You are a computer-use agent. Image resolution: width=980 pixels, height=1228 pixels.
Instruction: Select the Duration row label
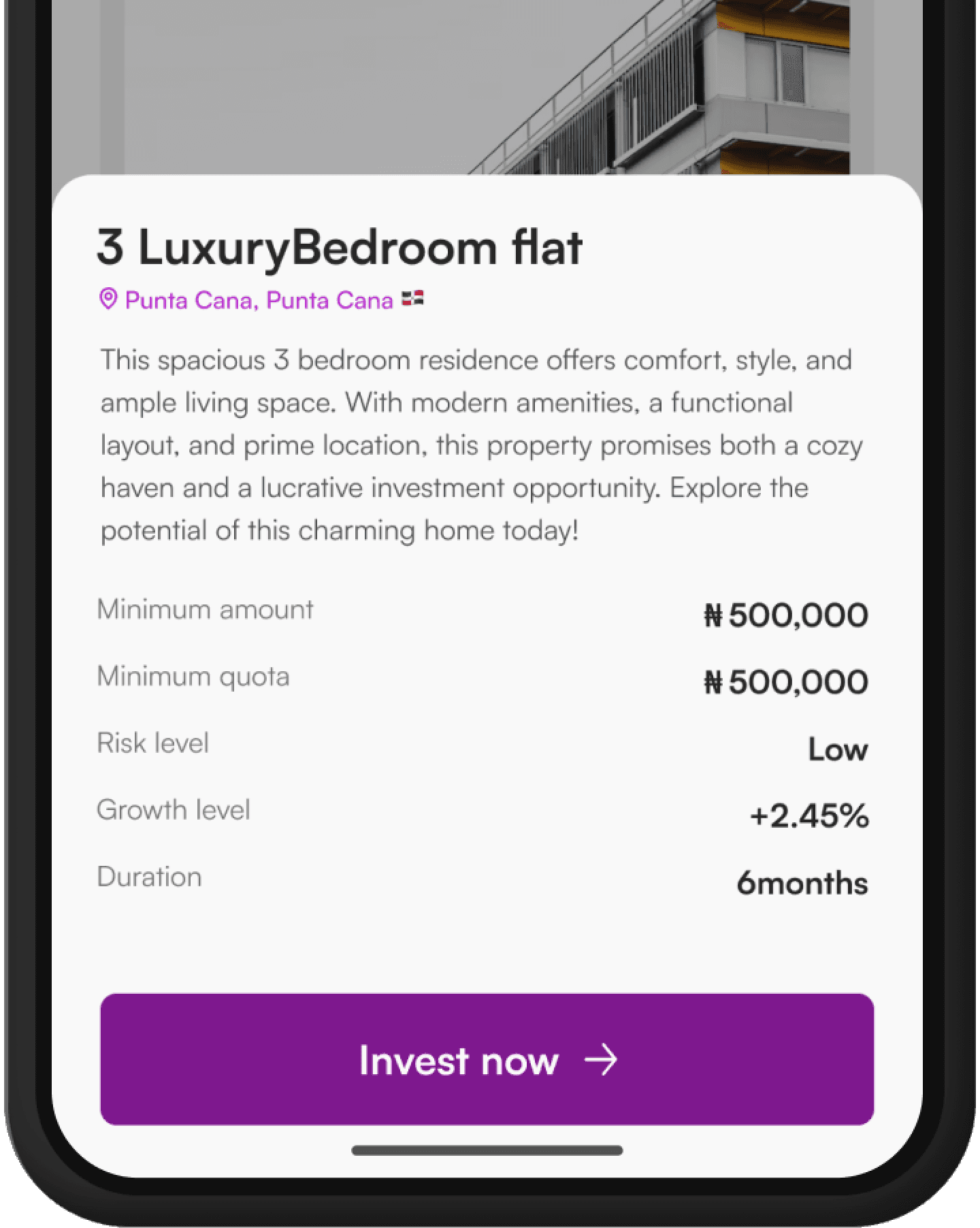[x=150, y=876]
